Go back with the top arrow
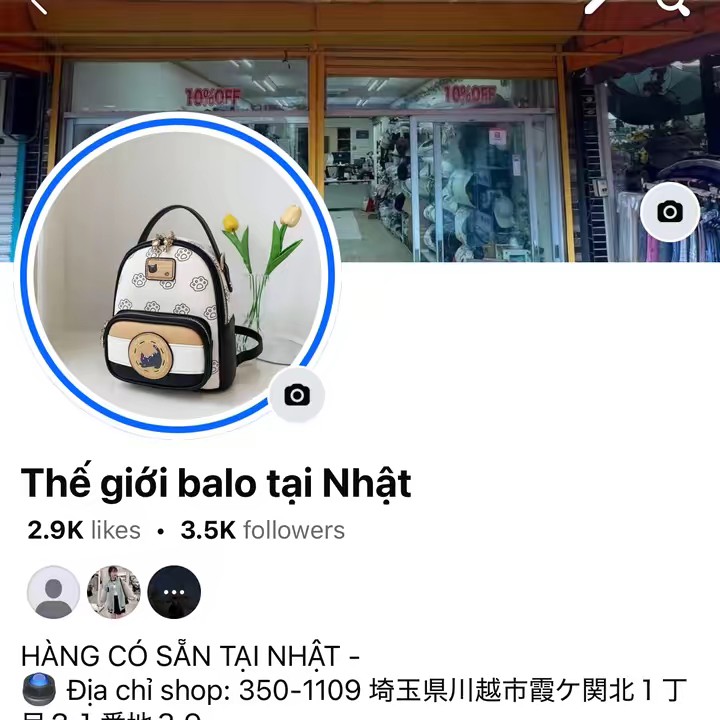The width and height of the screenshot is (720, 720). (38, 6)
